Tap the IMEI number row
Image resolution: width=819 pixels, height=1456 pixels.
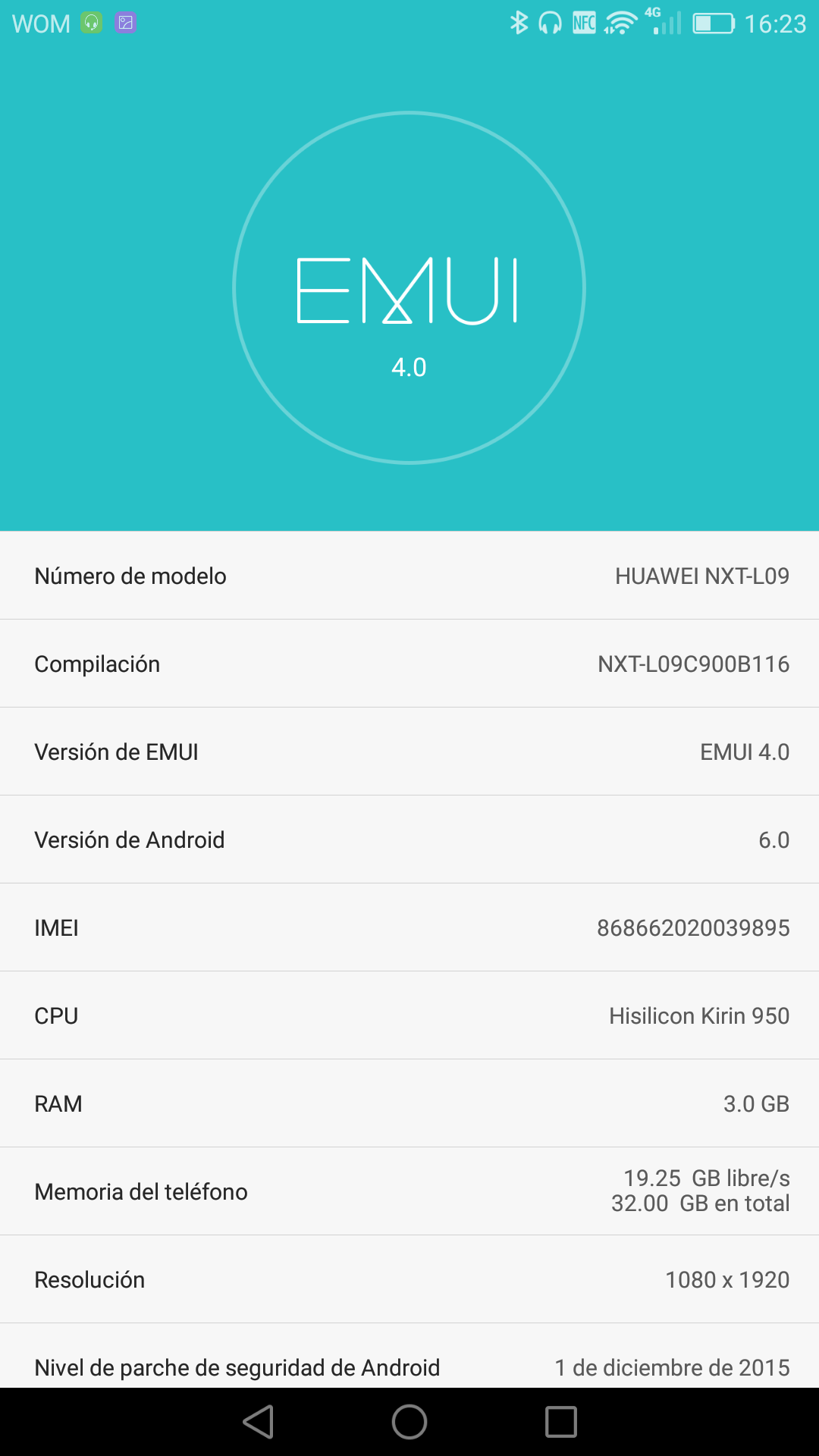coord(409,927)
